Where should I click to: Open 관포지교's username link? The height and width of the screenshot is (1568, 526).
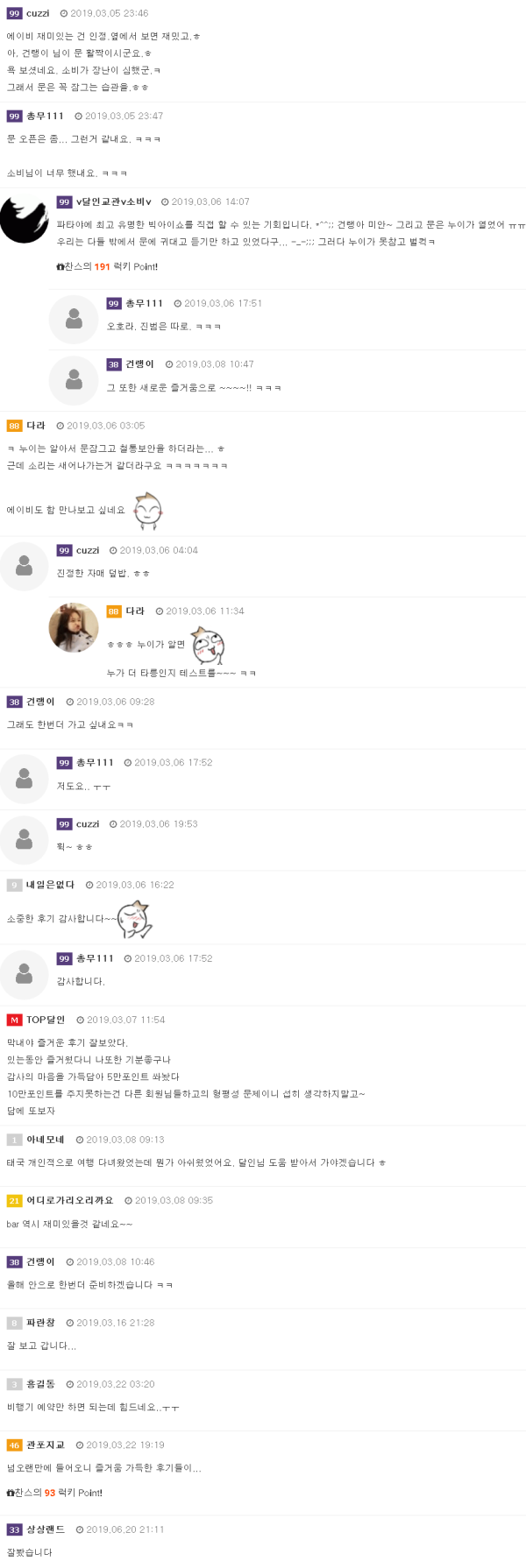pyautogui.click(x=46, y=1444)
